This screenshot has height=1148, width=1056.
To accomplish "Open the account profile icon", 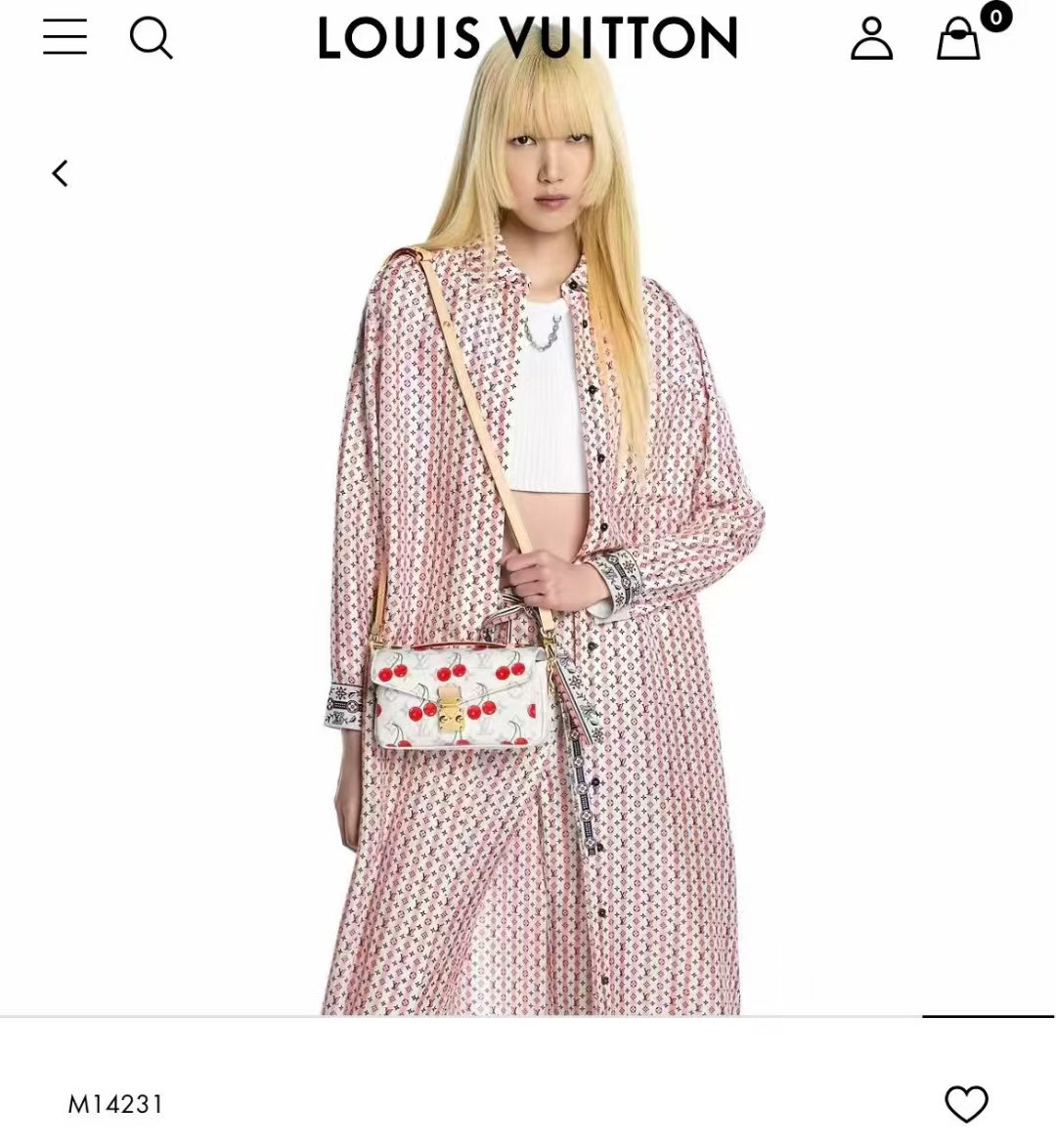I will click(x=871, y=39).
